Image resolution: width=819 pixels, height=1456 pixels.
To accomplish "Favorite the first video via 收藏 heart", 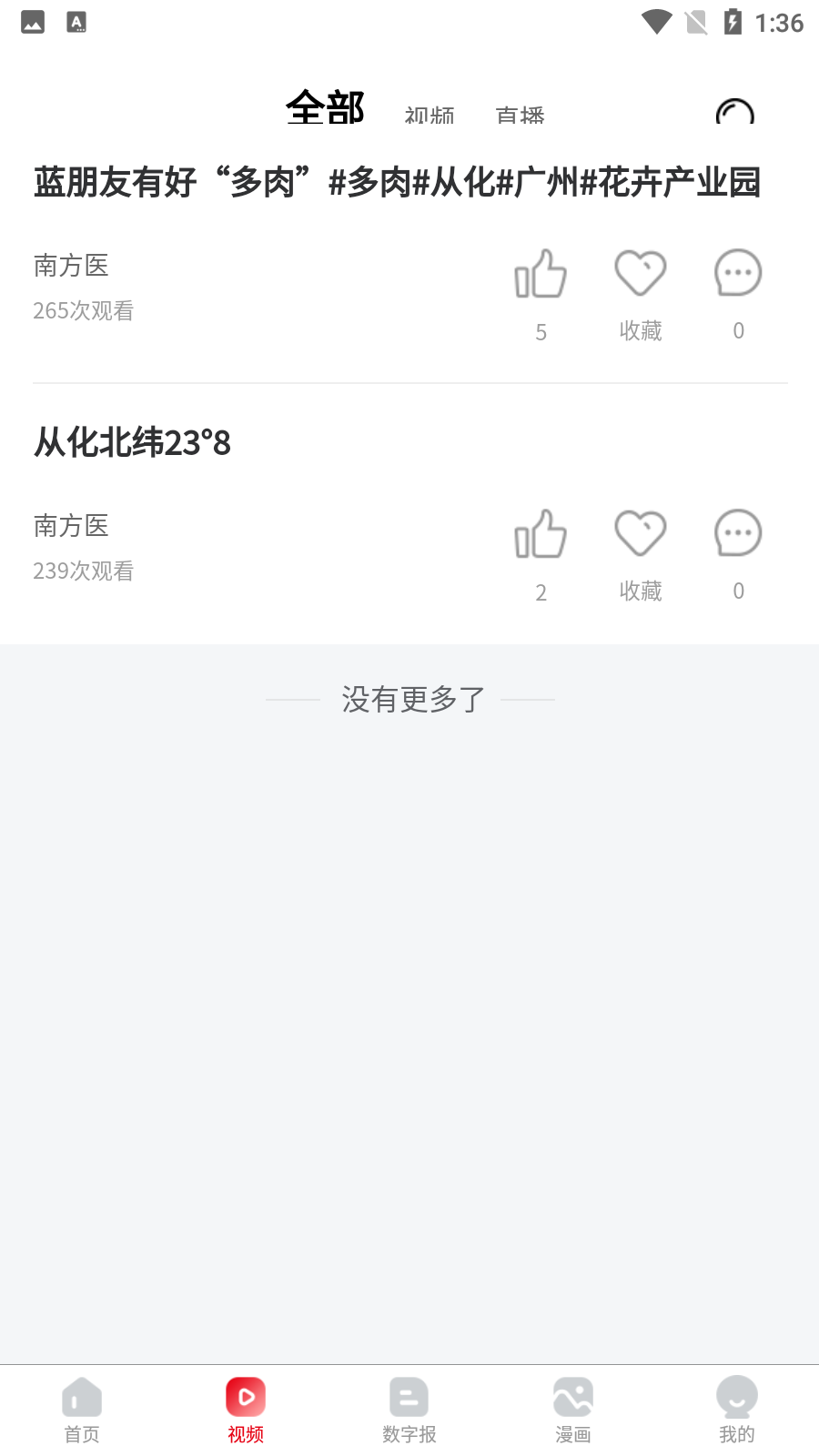I will [x=640, y=273].
